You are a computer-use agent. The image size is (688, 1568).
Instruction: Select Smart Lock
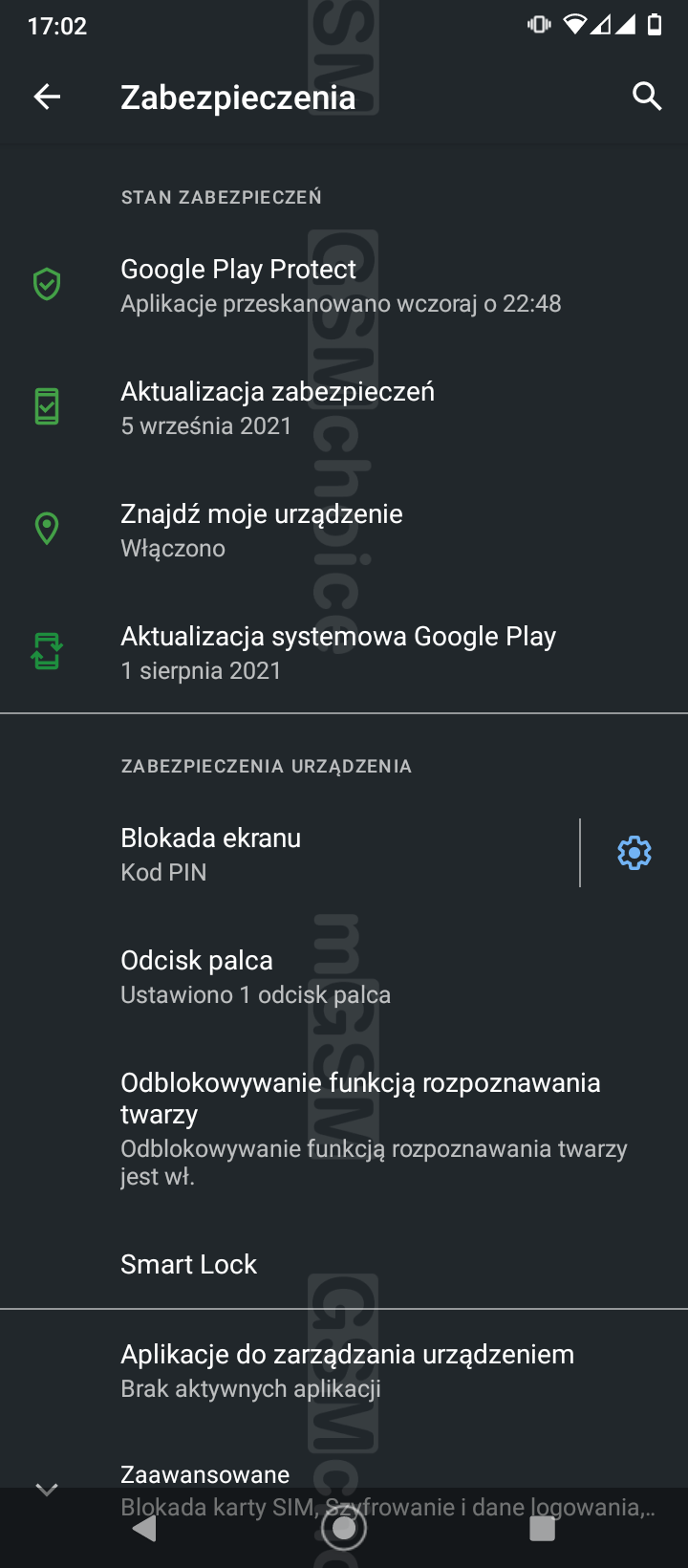(x=189, y=1264)
